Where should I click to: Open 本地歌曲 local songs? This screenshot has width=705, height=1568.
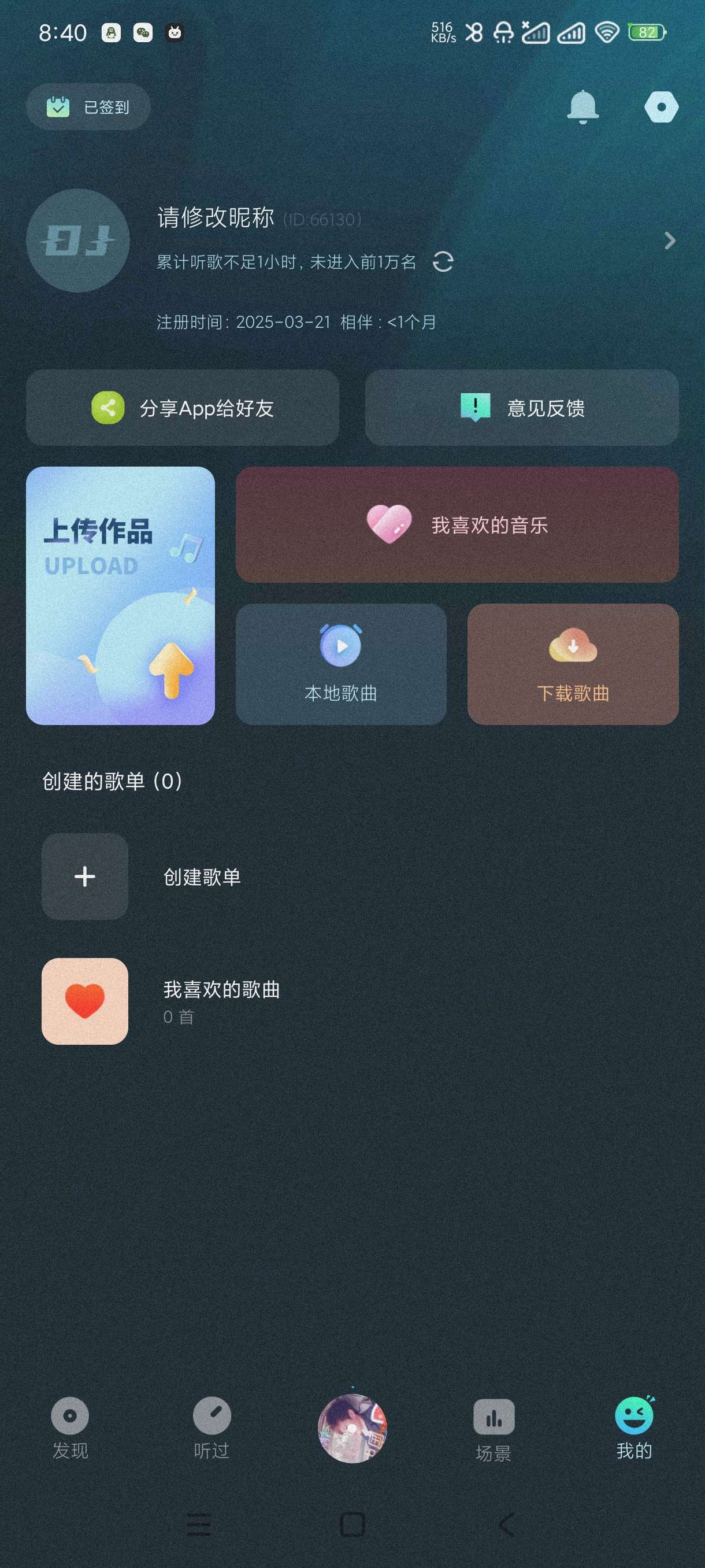(340, 664)
